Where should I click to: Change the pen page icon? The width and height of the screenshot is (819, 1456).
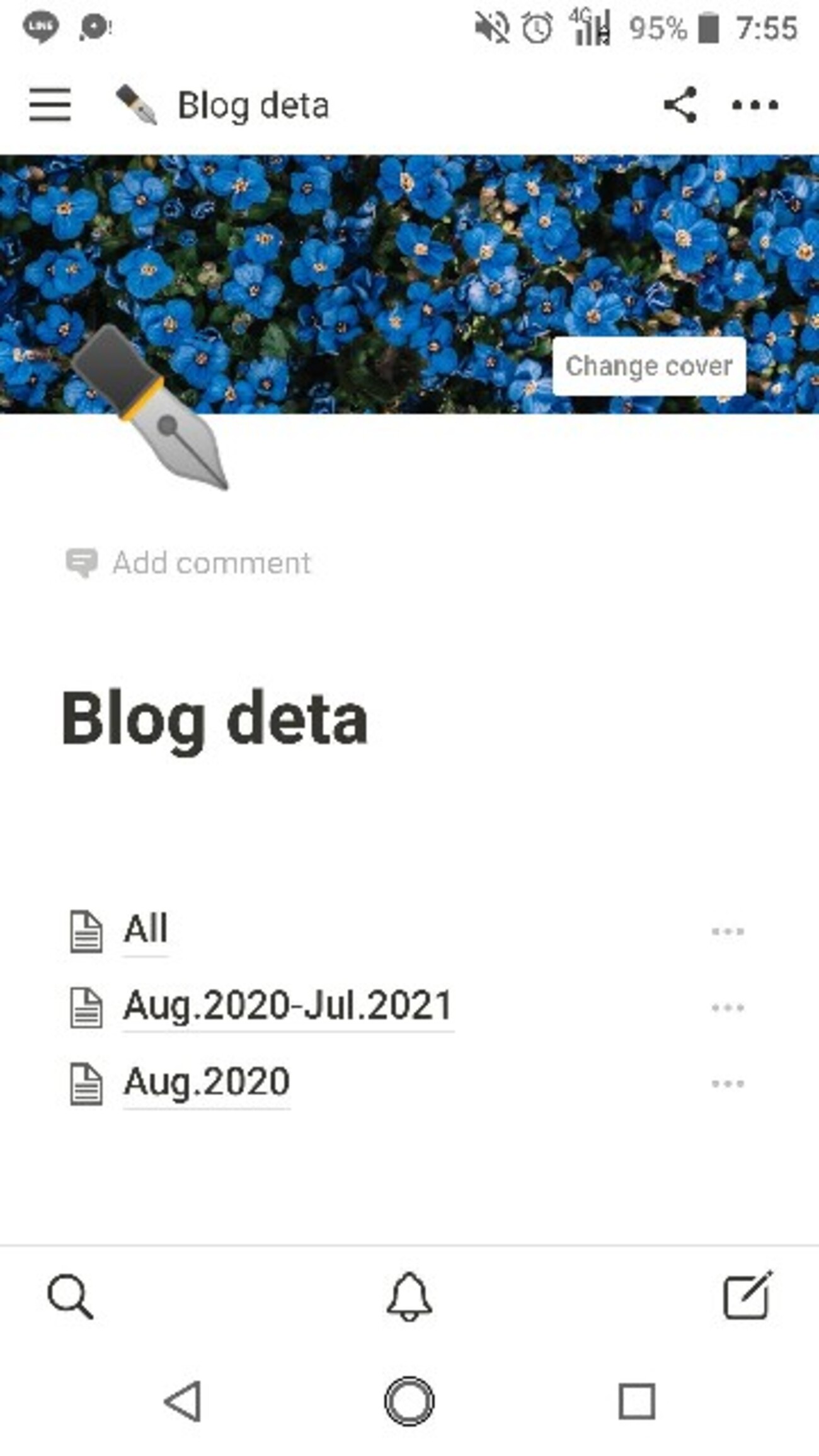(150, 407)
